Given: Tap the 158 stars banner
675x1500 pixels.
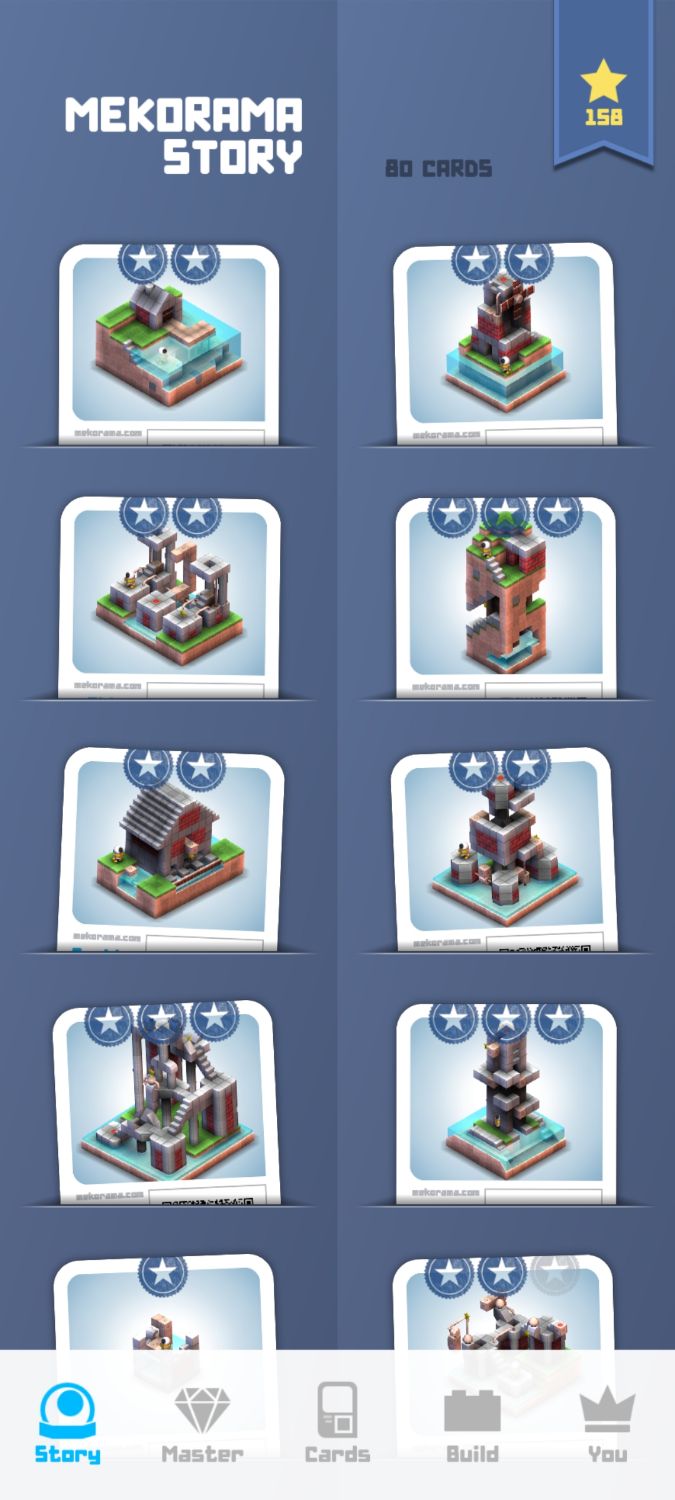Looking at the screenshot, I should tap(604, 85).
